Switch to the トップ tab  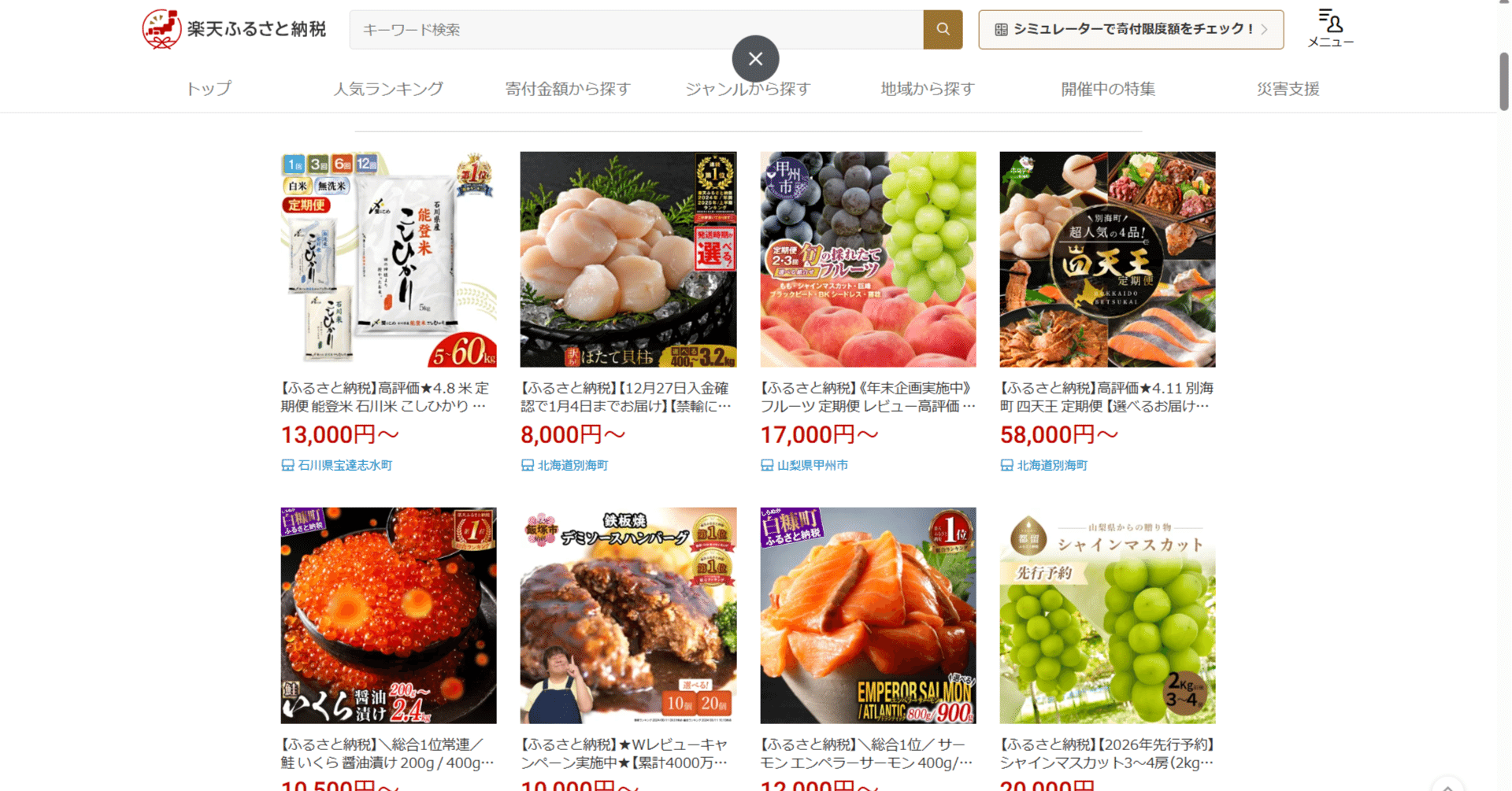tap(209, 89)
